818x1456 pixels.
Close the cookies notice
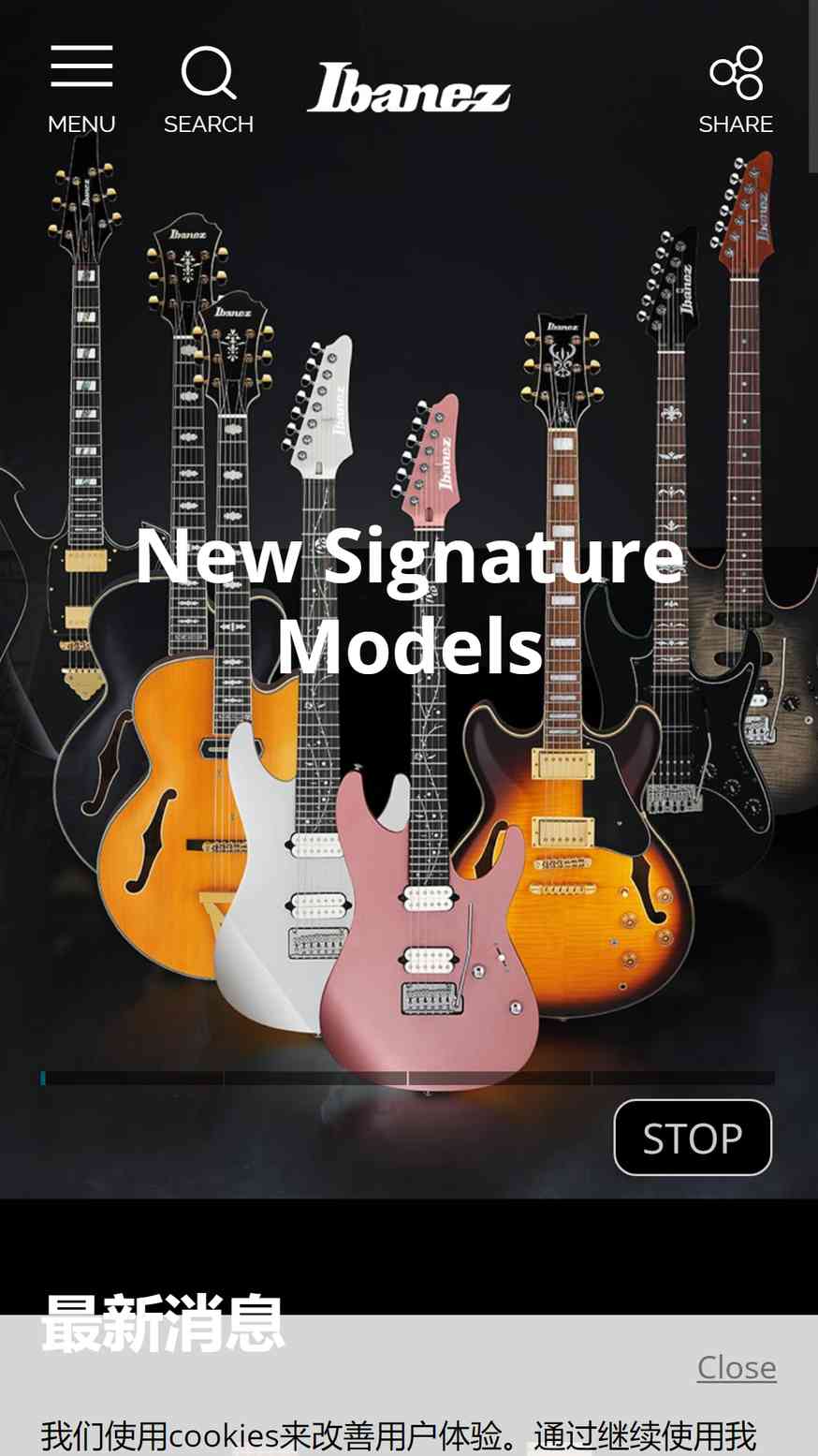coord(737,1368)
